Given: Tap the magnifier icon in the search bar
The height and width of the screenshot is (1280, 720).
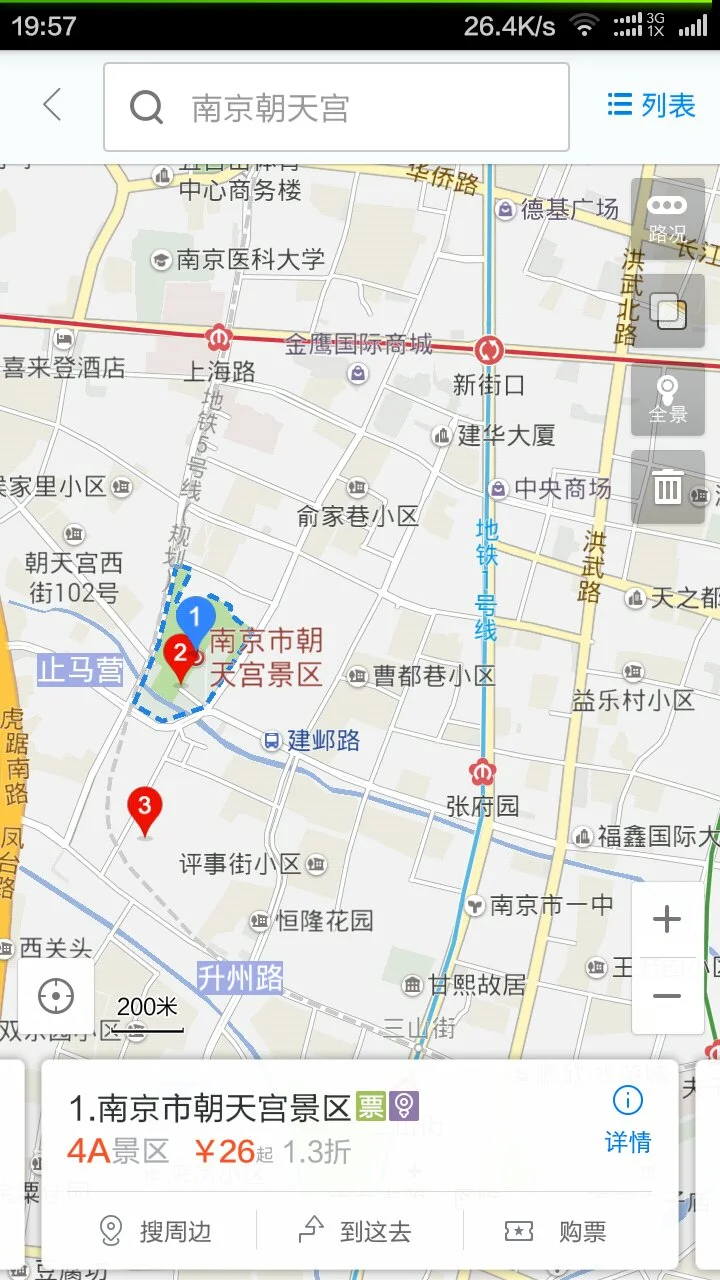Looking at the screenshot, I should click(x=147, y=107).
